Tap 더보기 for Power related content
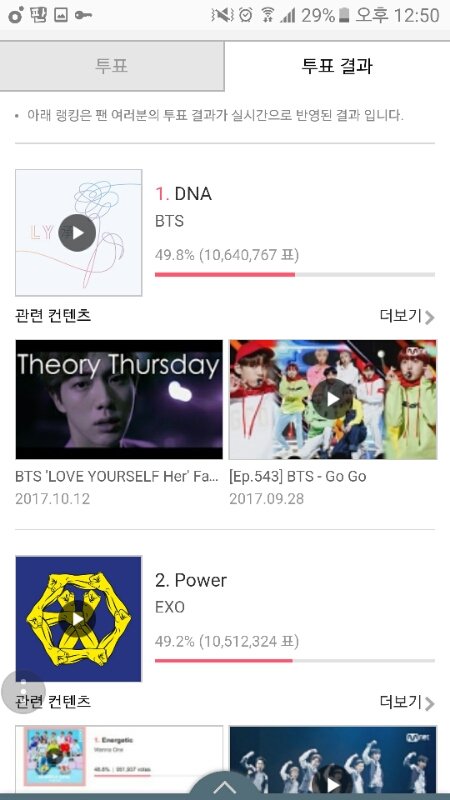This screenshot has height=800, width=450. click(407, 702)
